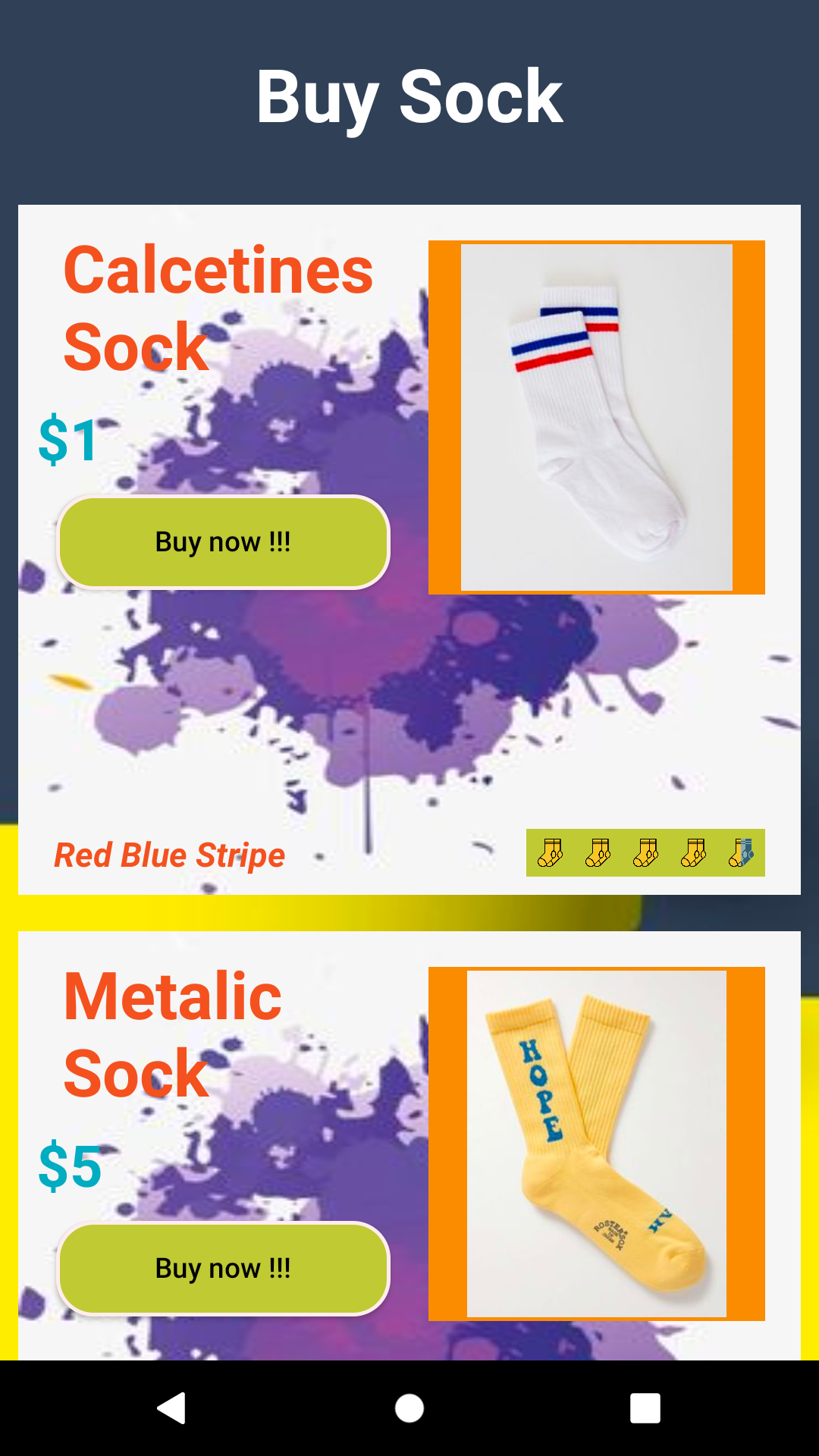Tap the $1 price label

pyautogui.click(x=67, y=438)
